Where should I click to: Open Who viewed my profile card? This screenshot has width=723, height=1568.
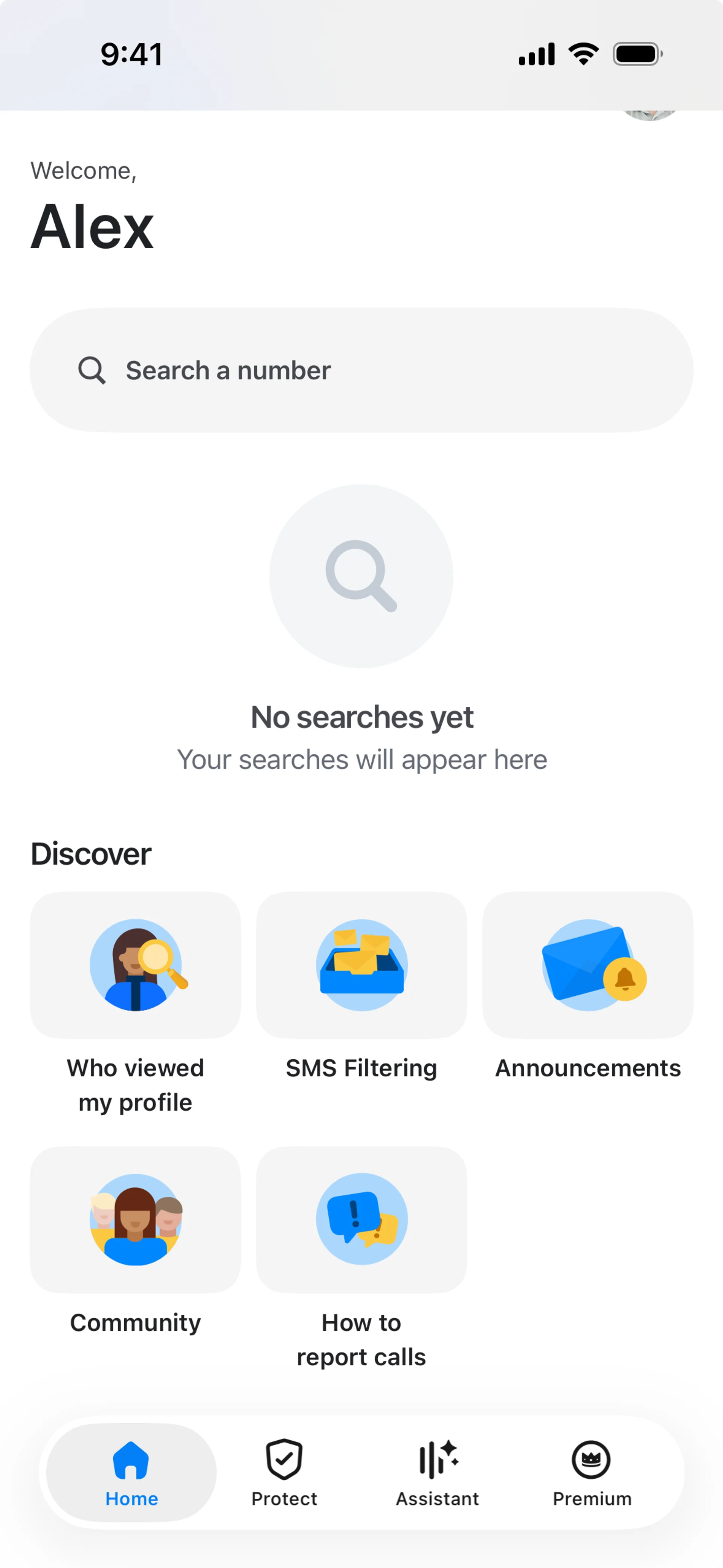tap(135, 965)
